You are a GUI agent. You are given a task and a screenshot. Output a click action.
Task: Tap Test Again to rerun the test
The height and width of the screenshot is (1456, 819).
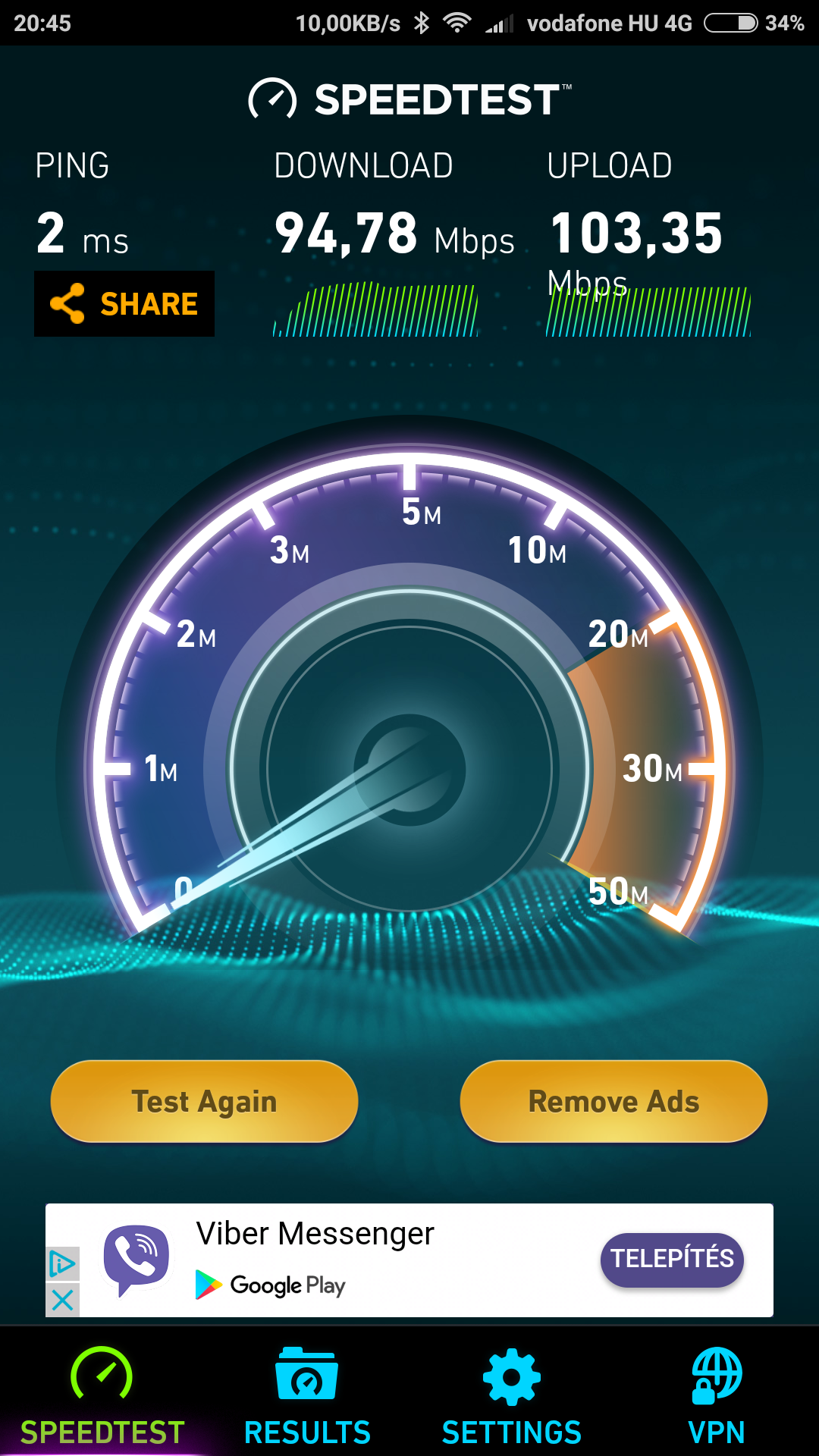click(x=204, y=1101)
